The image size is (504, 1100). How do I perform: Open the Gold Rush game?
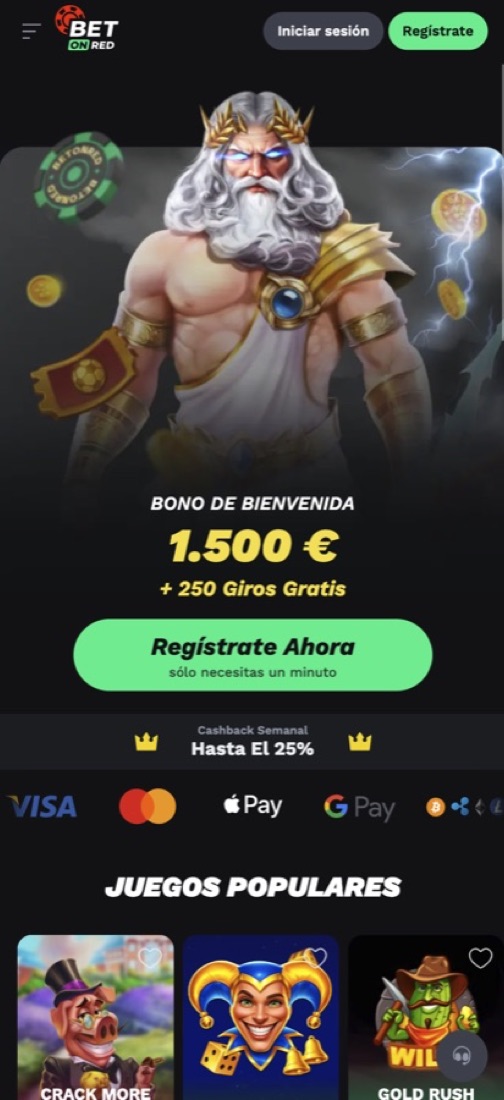pyautogui.click(x=425, y=1017)
